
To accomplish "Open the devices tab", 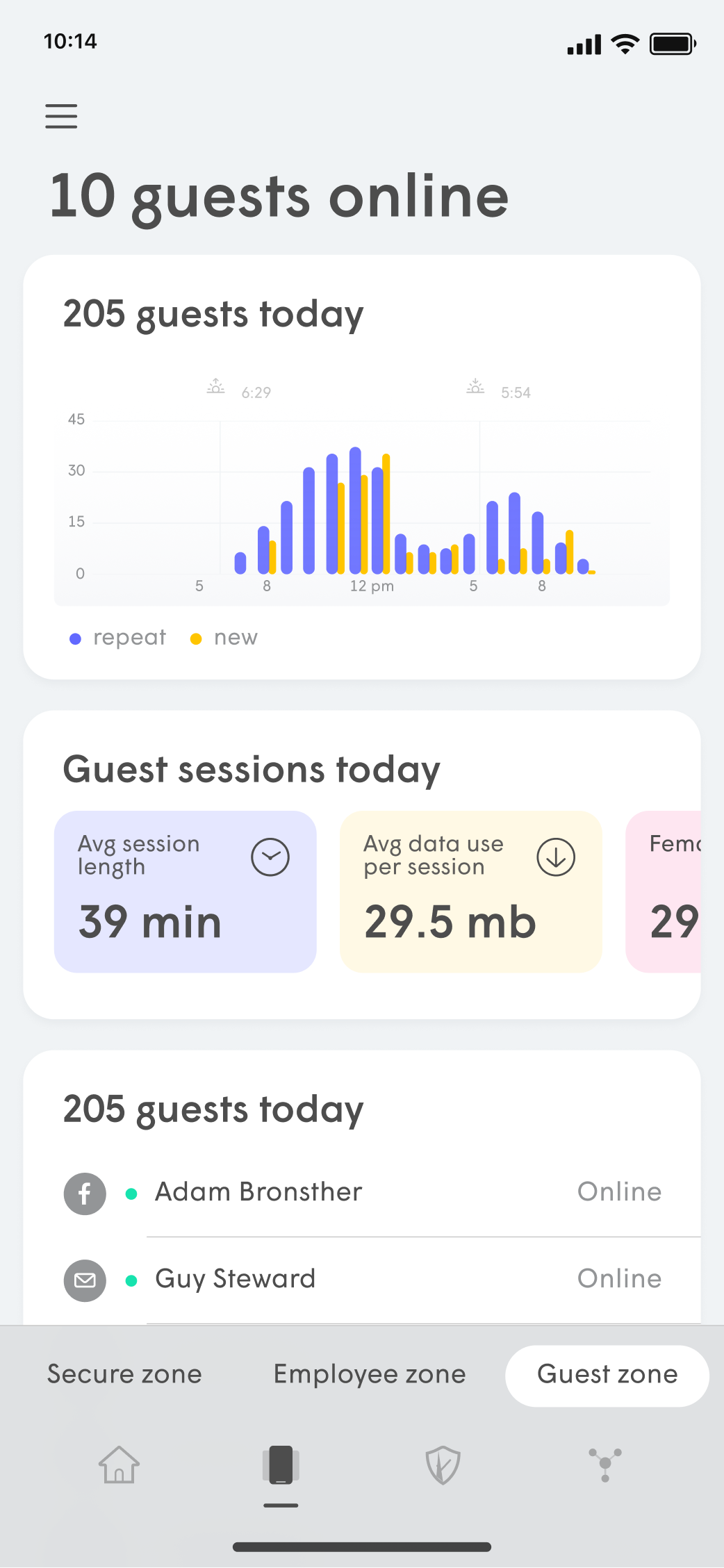I will pyautogui.click(x=281, y=1464).
